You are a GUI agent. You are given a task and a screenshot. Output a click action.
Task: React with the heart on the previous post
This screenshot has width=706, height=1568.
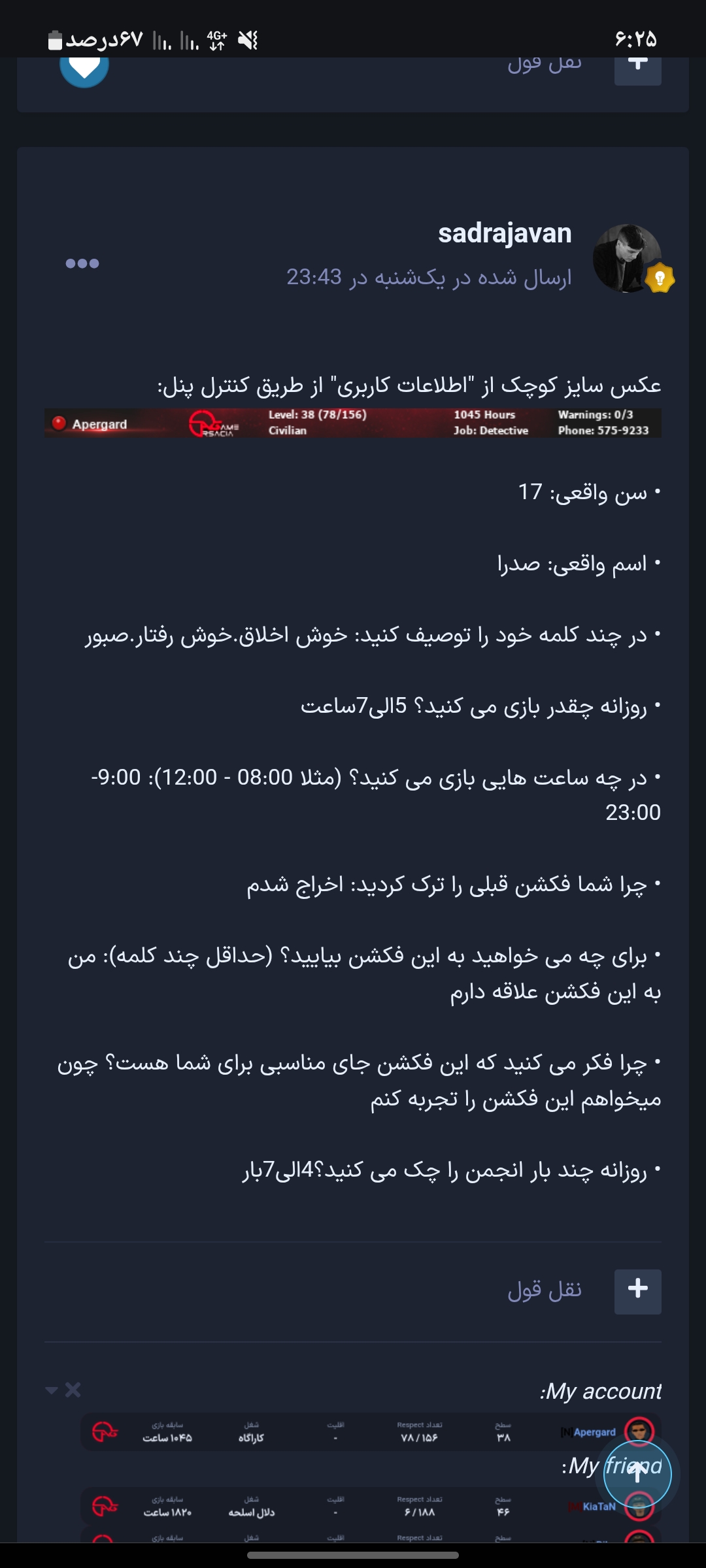point(84,67)
